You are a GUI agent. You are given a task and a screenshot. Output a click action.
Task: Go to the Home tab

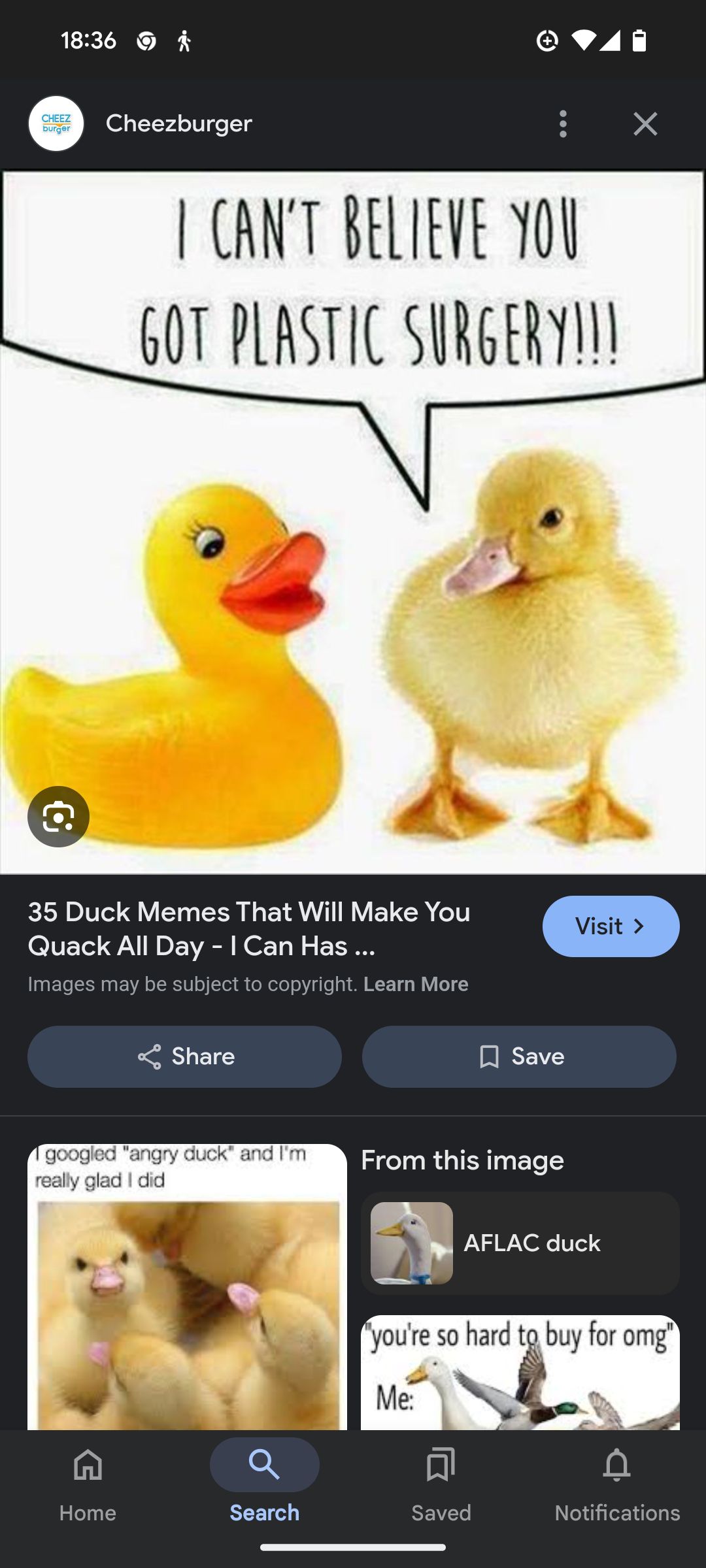click(88, 1483)
